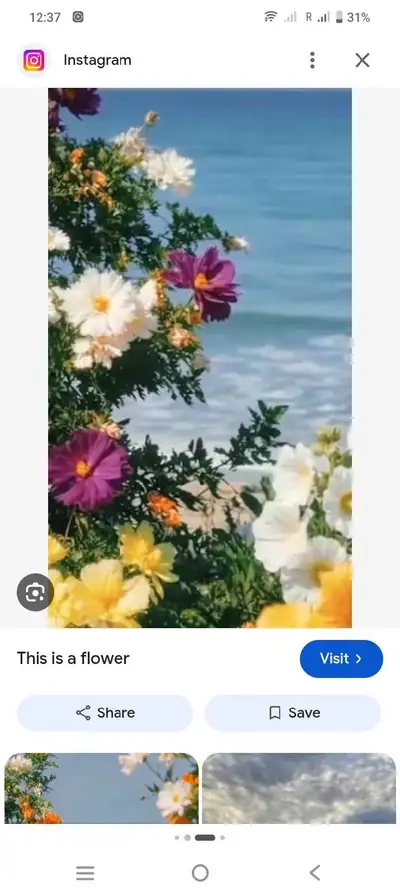
Task: Share this flower image
Action: [105, 713]
